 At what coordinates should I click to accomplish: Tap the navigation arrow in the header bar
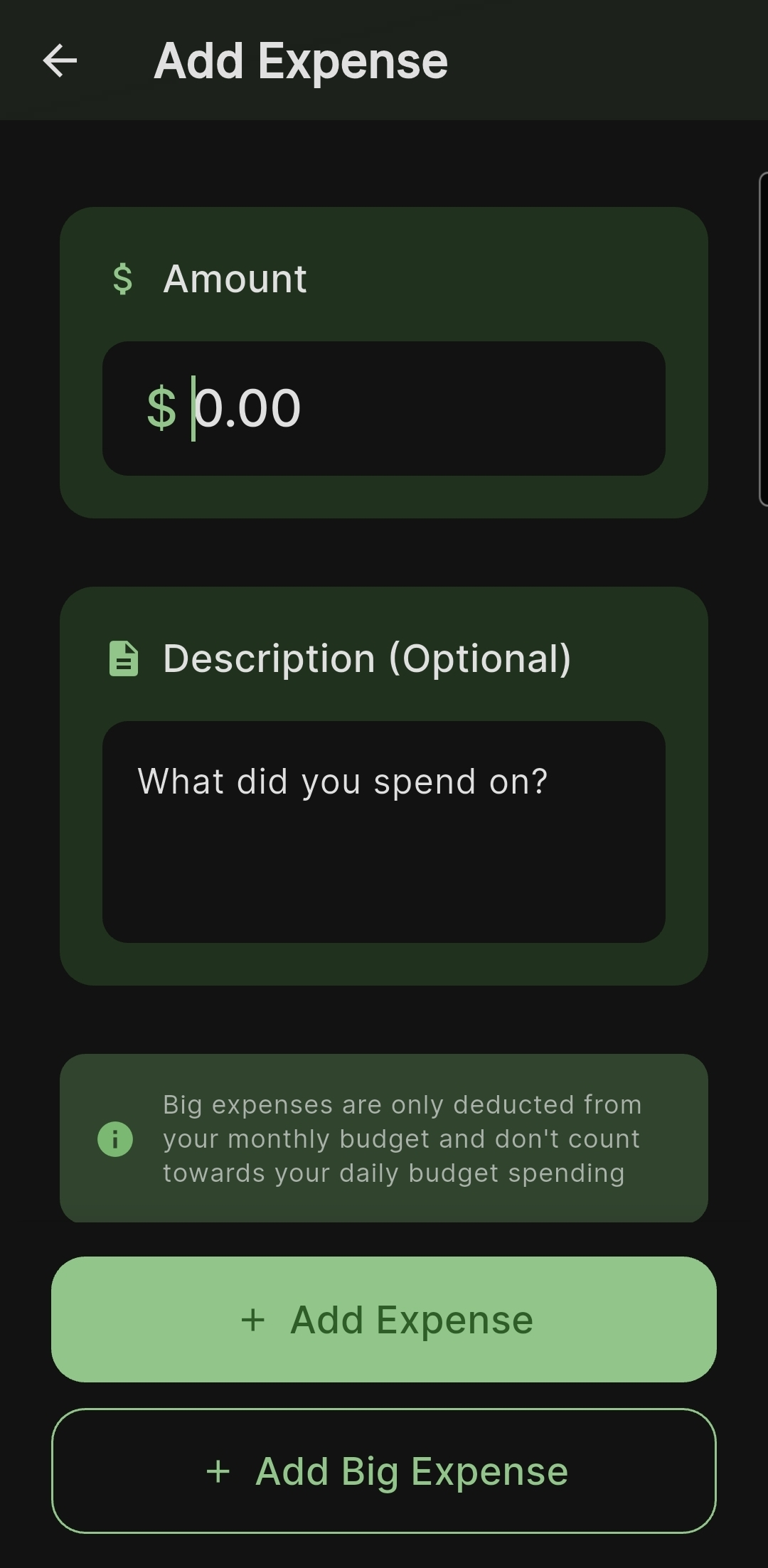[60, 60]
